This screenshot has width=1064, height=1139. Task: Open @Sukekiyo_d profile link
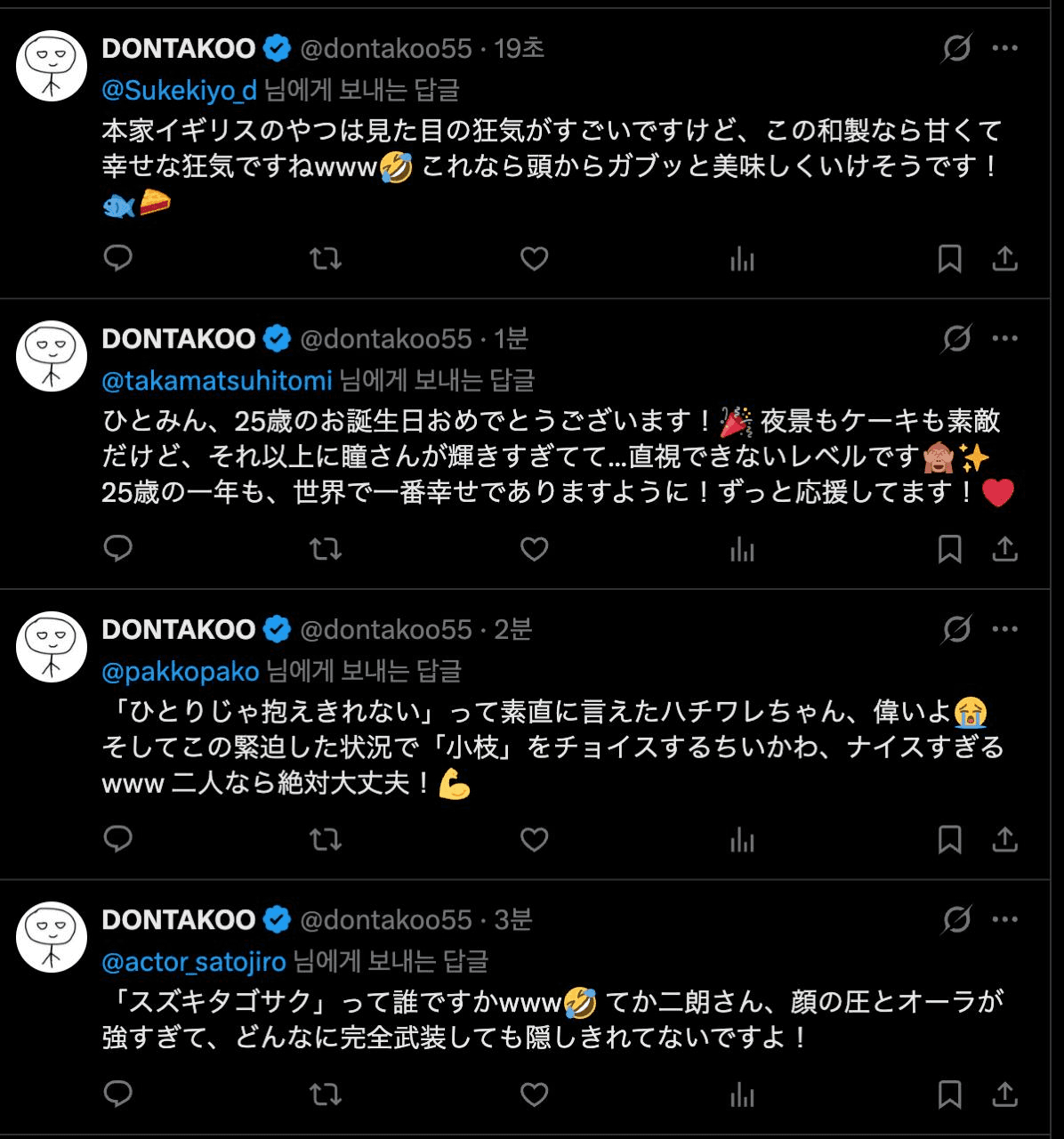179,90
